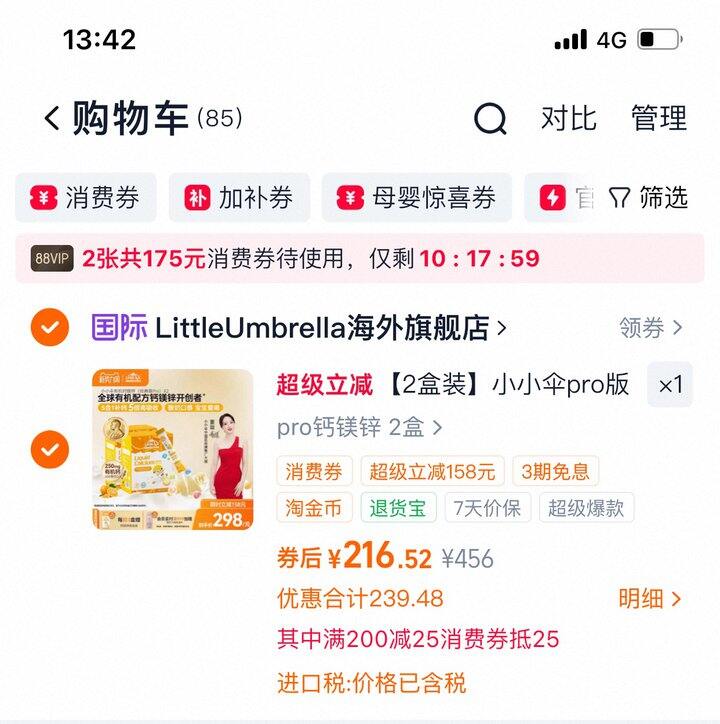Select the 加补券 chip
The width and height of the screenshot is (720, 724).
(x=239, y=197)
